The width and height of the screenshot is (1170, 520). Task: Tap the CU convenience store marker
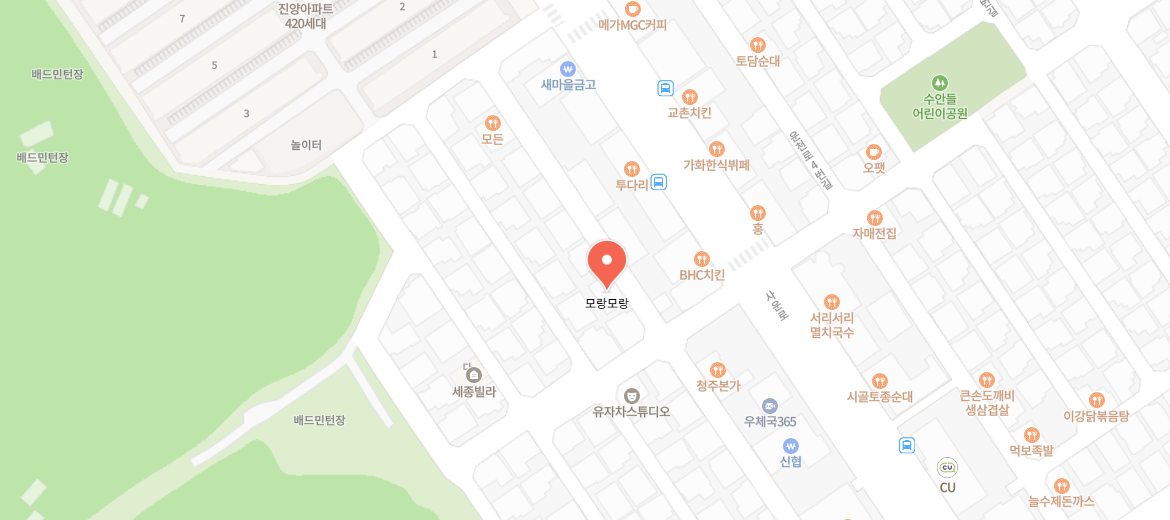point(947,467)
